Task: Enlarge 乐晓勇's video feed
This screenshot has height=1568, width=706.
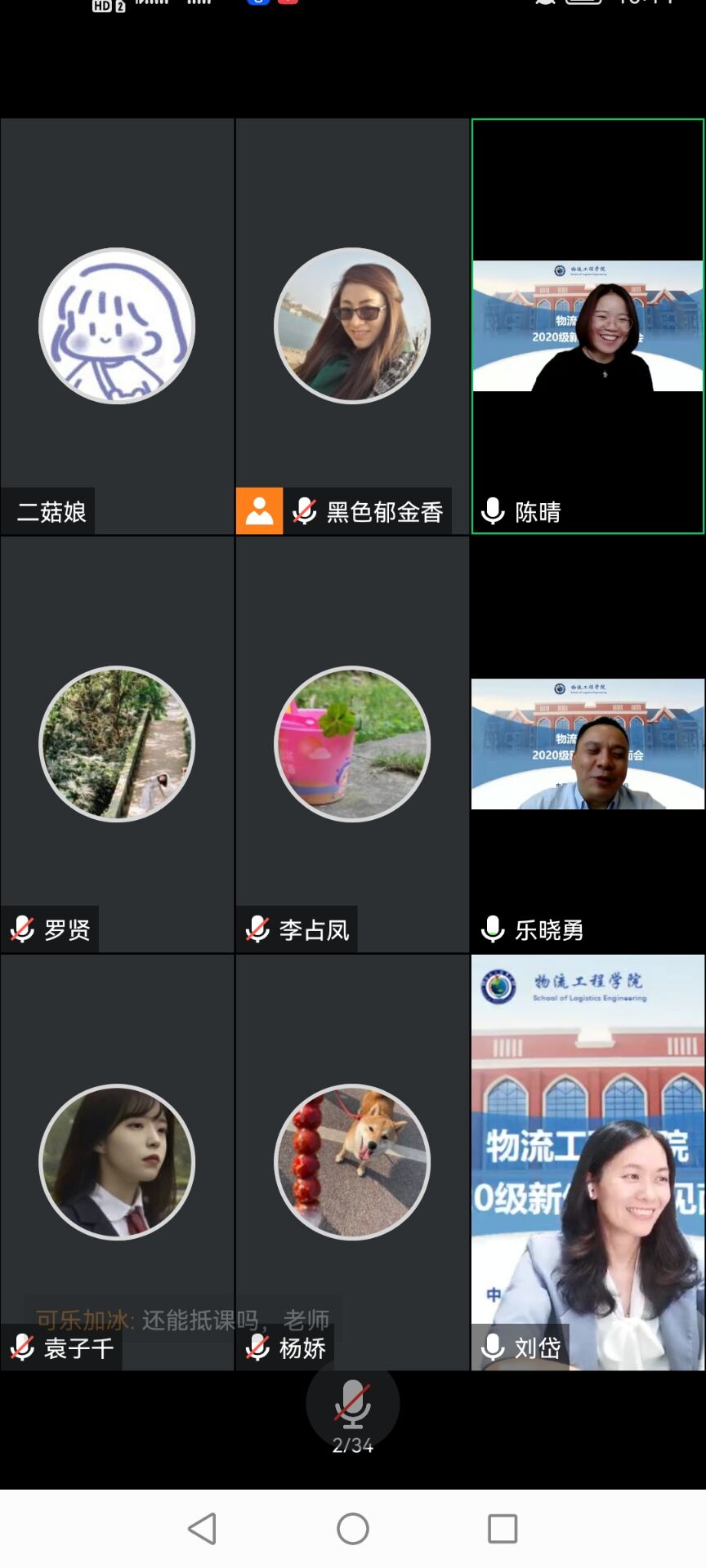Action: (588, 744)
